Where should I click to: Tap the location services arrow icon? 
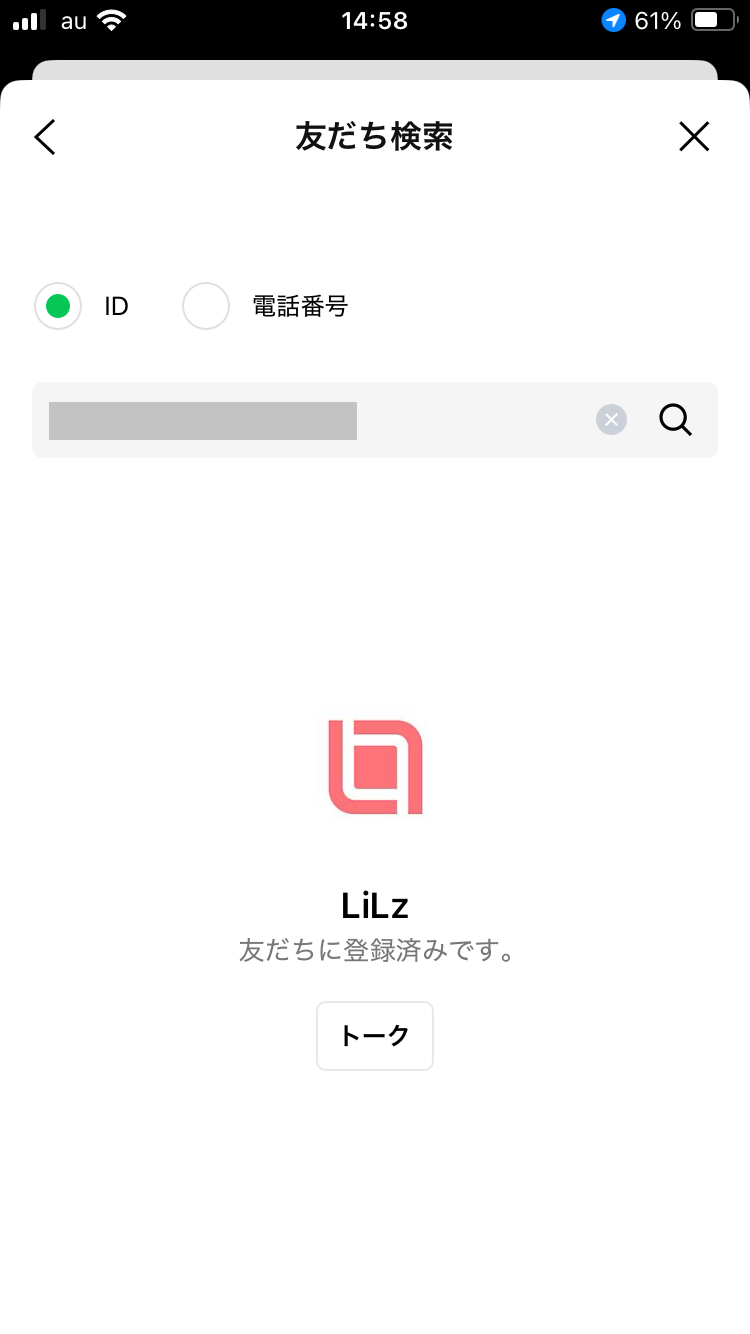[x=612, y=19]
